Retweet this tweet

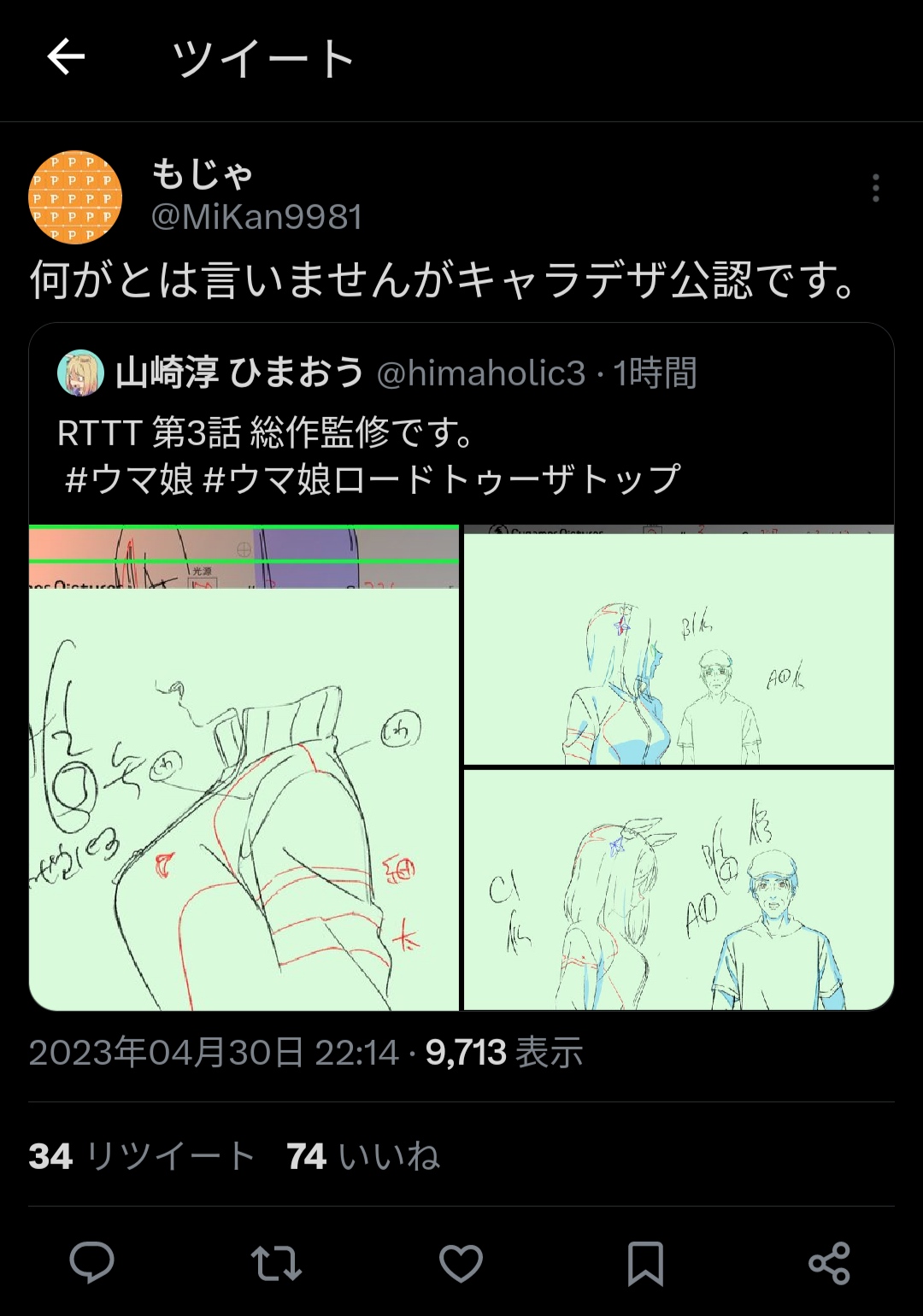[x=276, y=1262]
